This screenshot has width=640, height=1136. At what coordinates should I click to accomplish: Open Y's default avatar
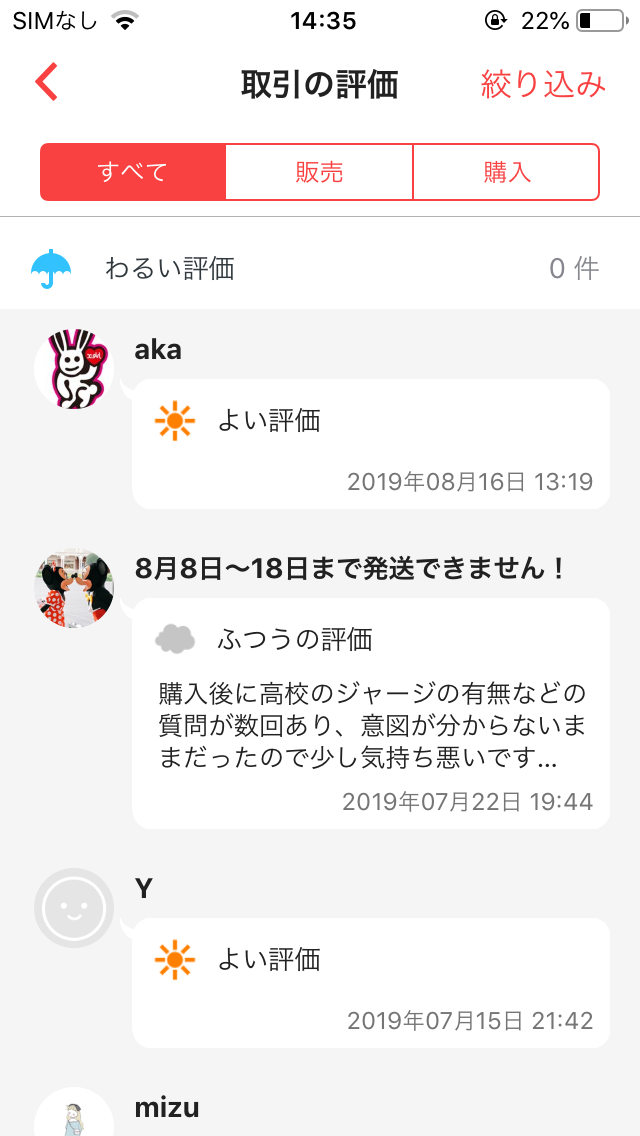pyautogui.click(x=74, y=908)
